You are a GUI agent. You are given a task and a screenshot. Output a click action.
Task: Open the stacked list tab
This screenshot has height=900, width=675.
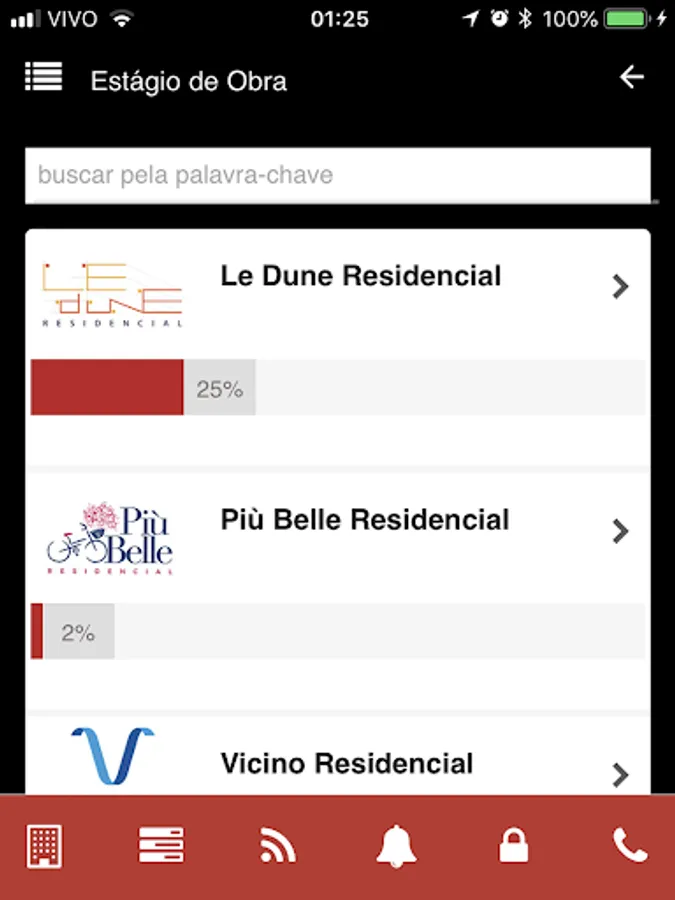click(x=161, y=847)
